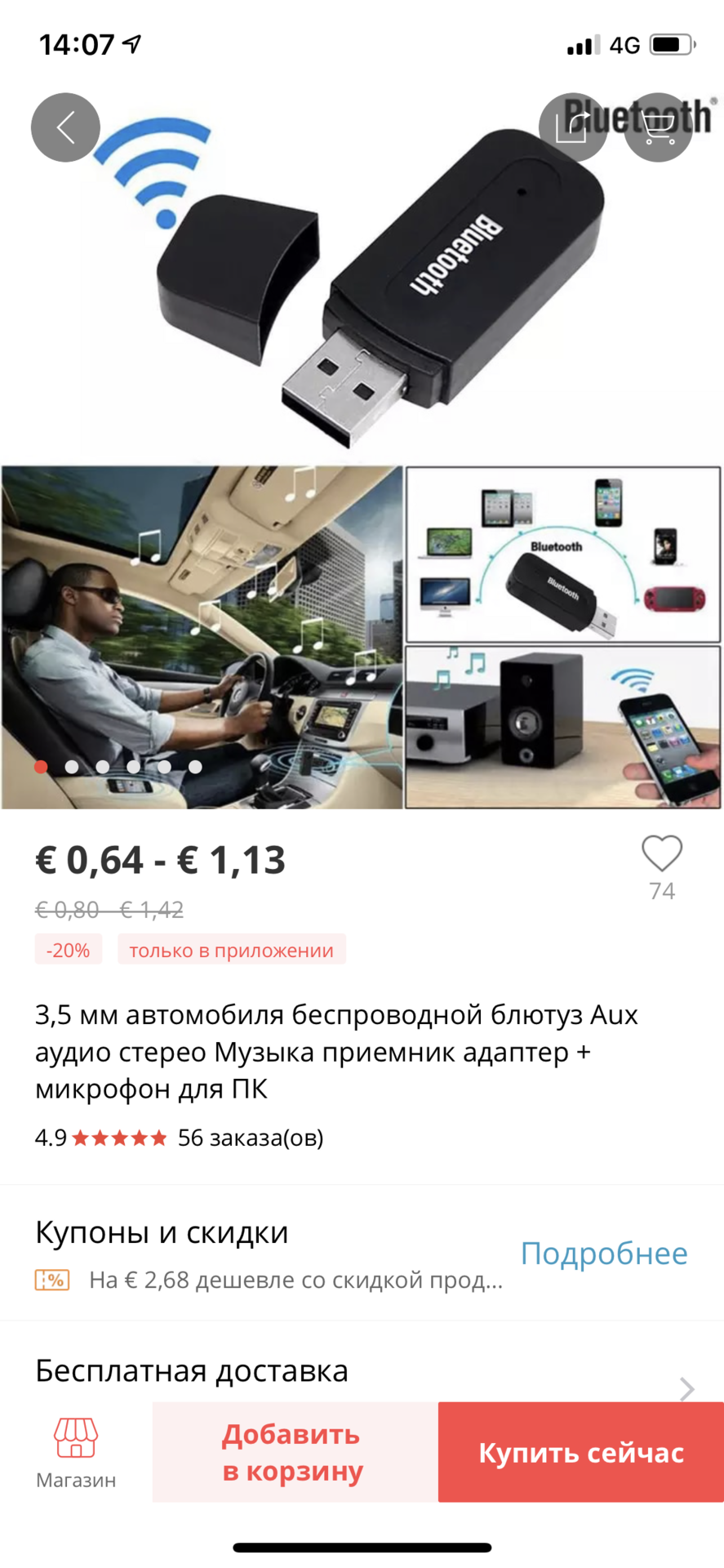
Task: Open the product photo gallery
Action: [362, 449]
